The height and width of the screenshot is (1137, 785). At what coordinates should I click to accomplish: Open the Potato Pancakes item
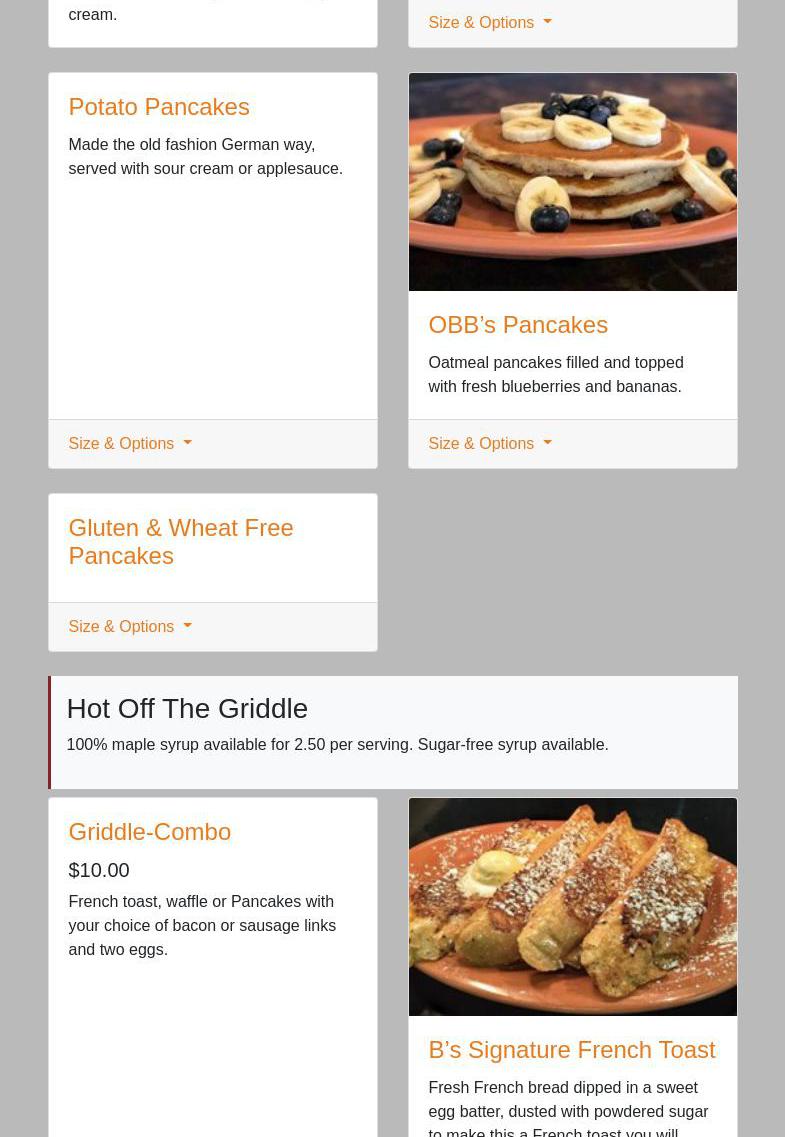[x=159, y=107]
